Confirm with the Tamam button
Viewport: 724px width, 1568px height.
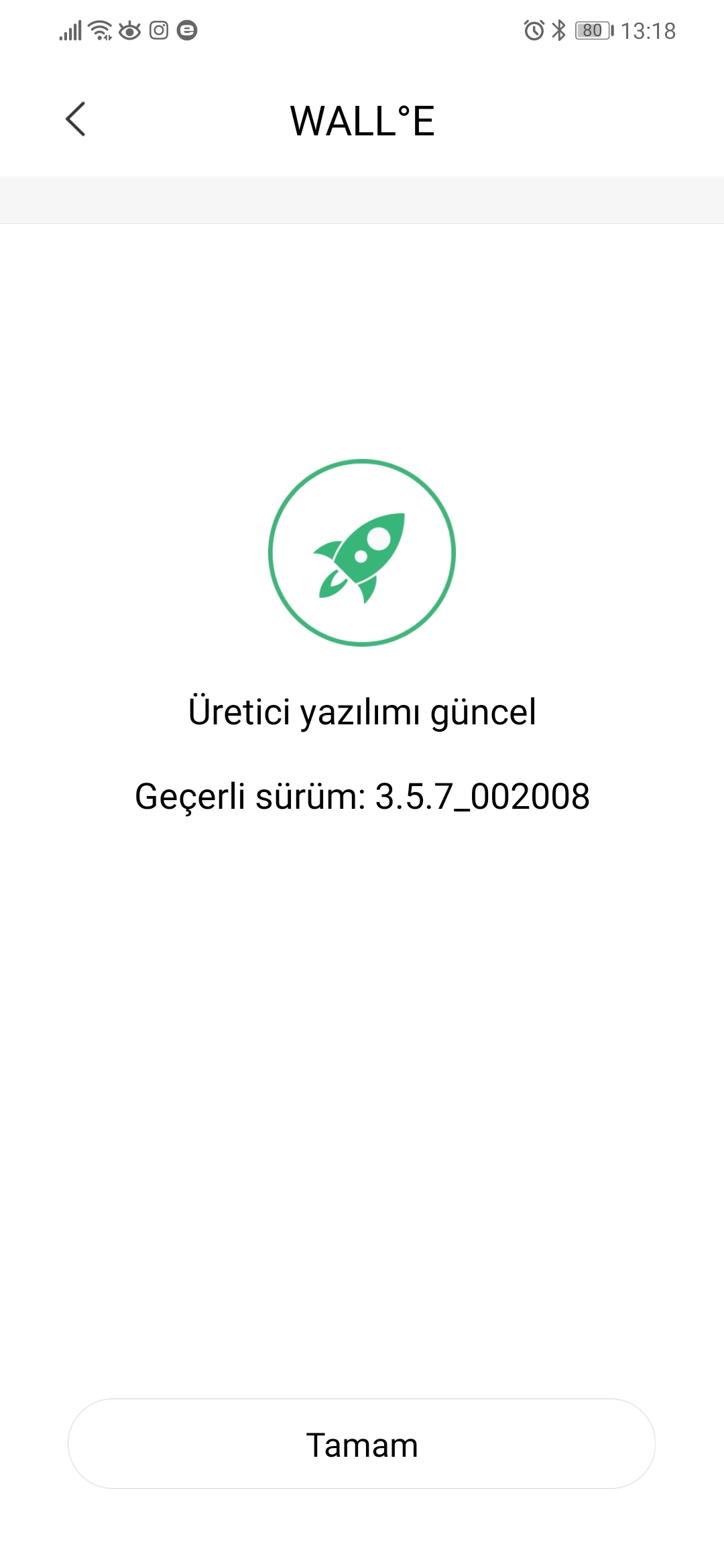[361, 1444]
